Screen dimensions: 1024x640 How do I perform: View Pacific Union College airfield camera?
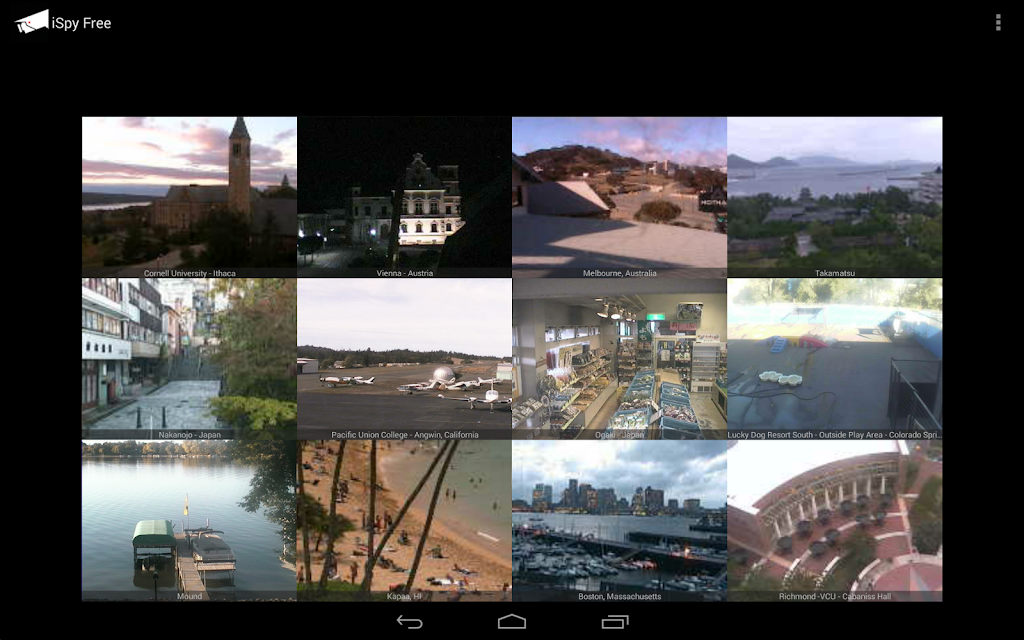pyautogui.click(x=404, y=359)
